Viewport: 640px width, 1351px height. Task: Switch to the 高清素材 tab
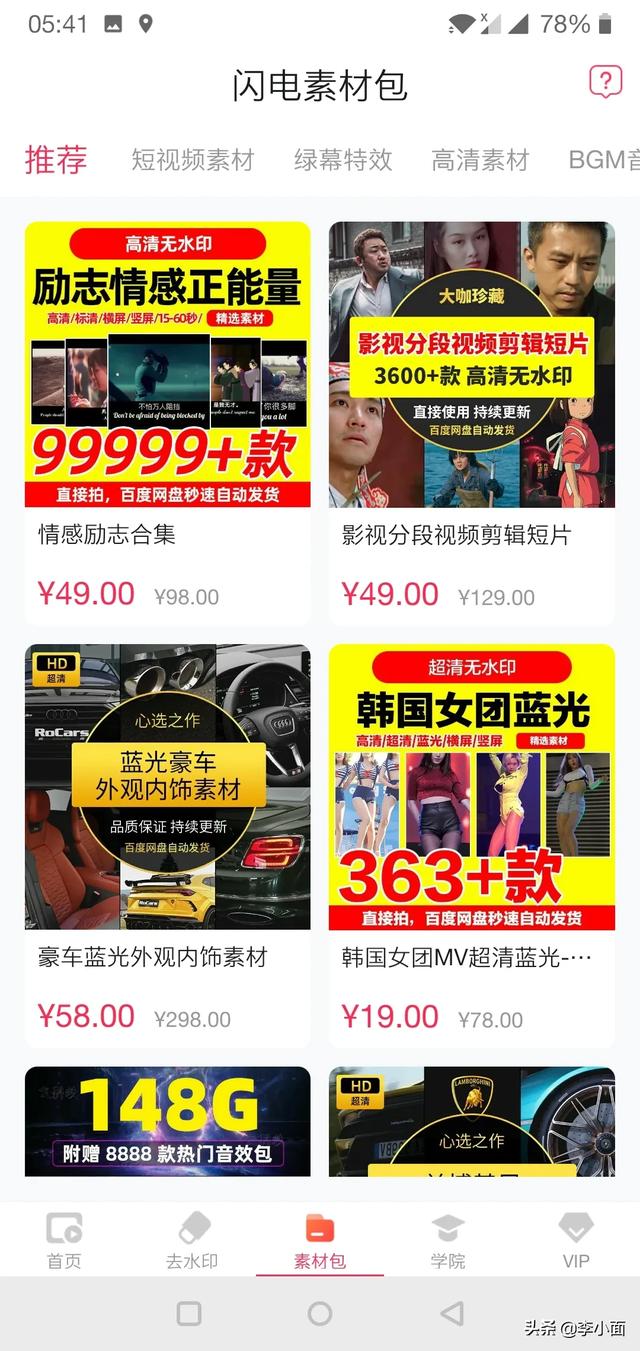pyautogui.click(x=480, y=160)
